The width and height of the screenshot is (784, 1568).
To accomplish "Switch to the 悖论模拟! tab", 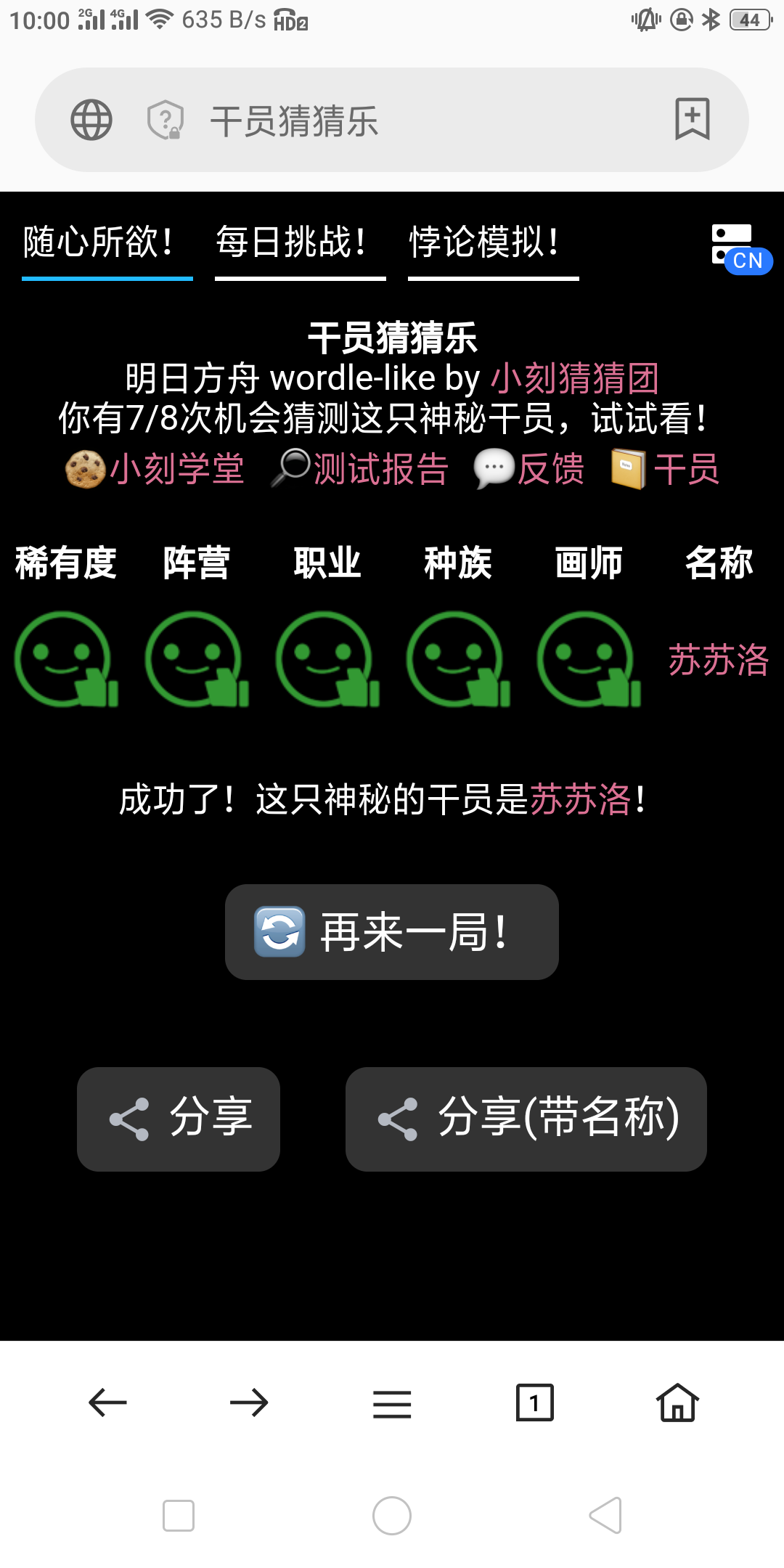I will click(493, 243).
